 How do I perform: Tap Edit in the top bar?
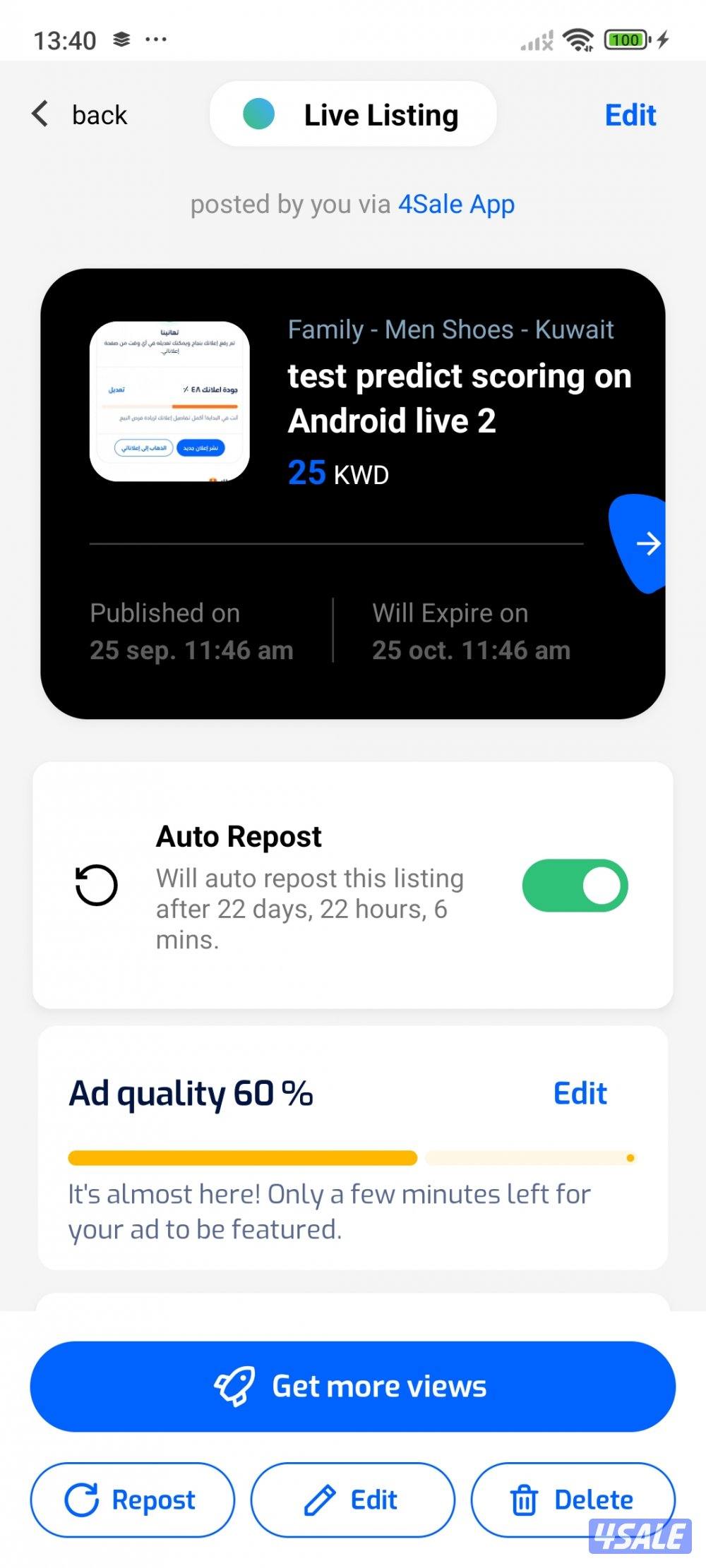630,115
